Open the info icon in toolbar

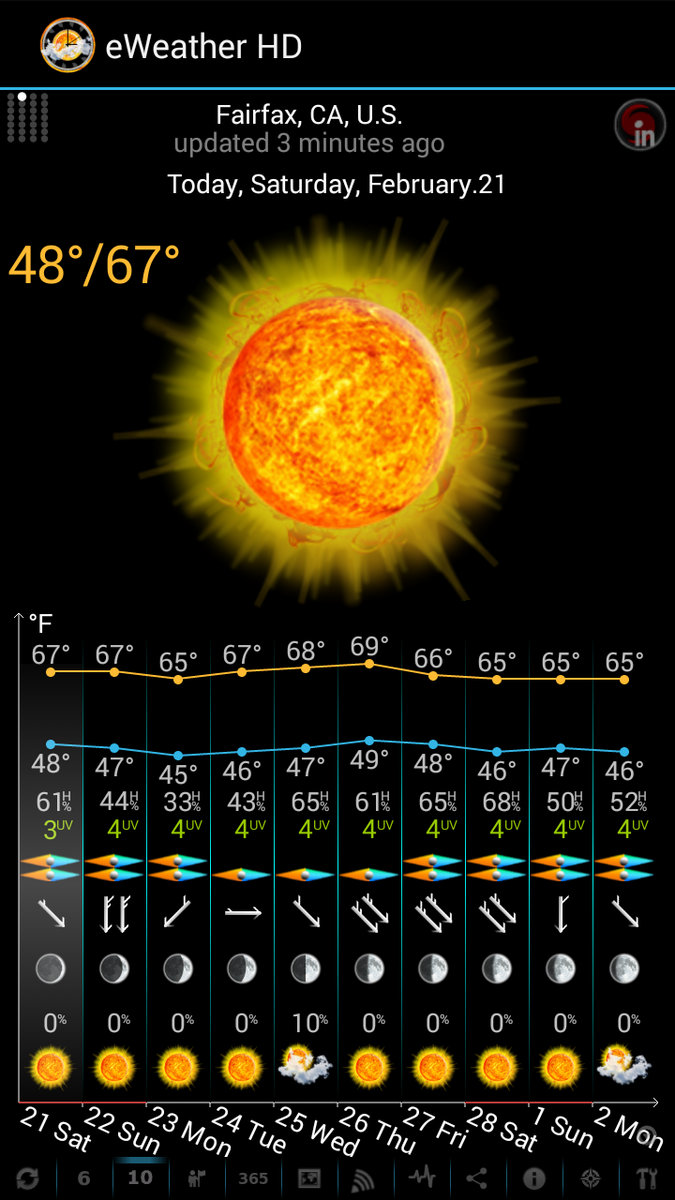(534, 1178)
